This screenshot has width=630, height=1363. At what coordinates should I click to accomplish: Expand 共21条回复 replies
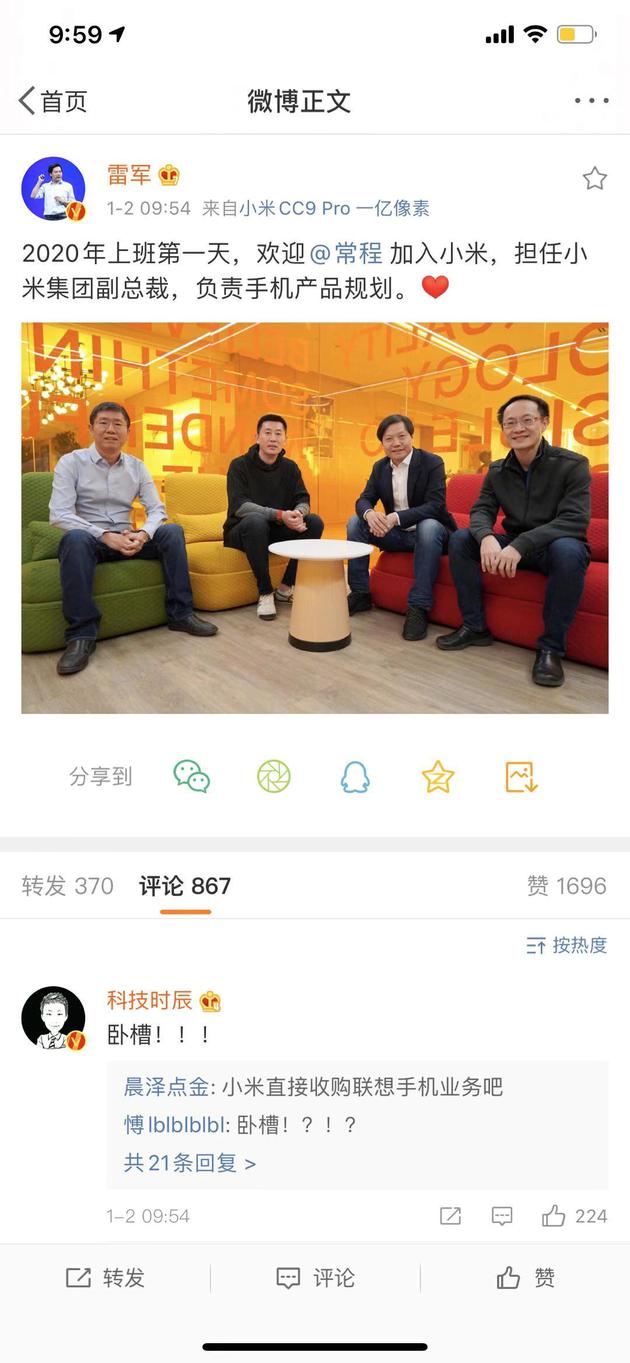click(190, 1163)
